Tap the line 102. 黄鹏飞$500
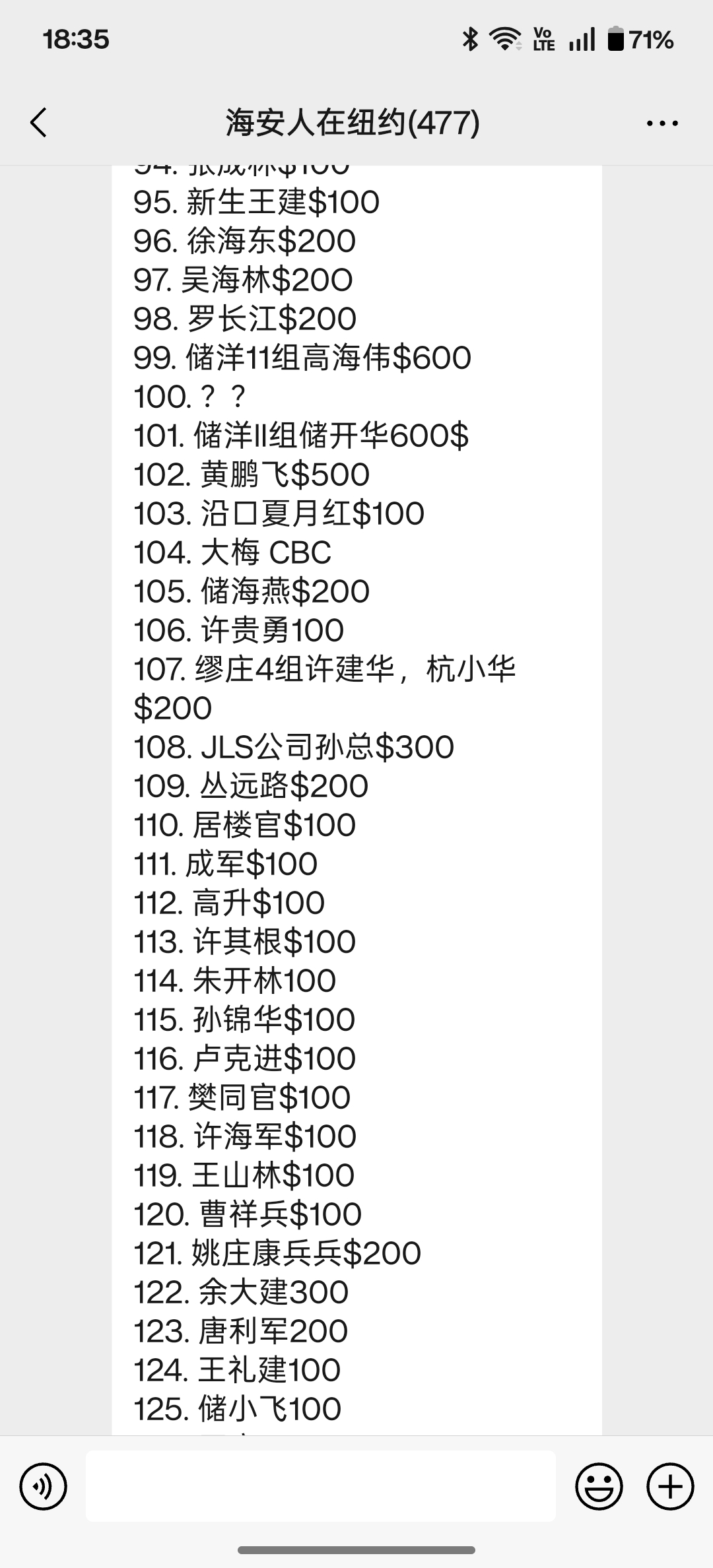Image resolution: width=713 pixels, height=1568 pixels. (x=251, y=474)
